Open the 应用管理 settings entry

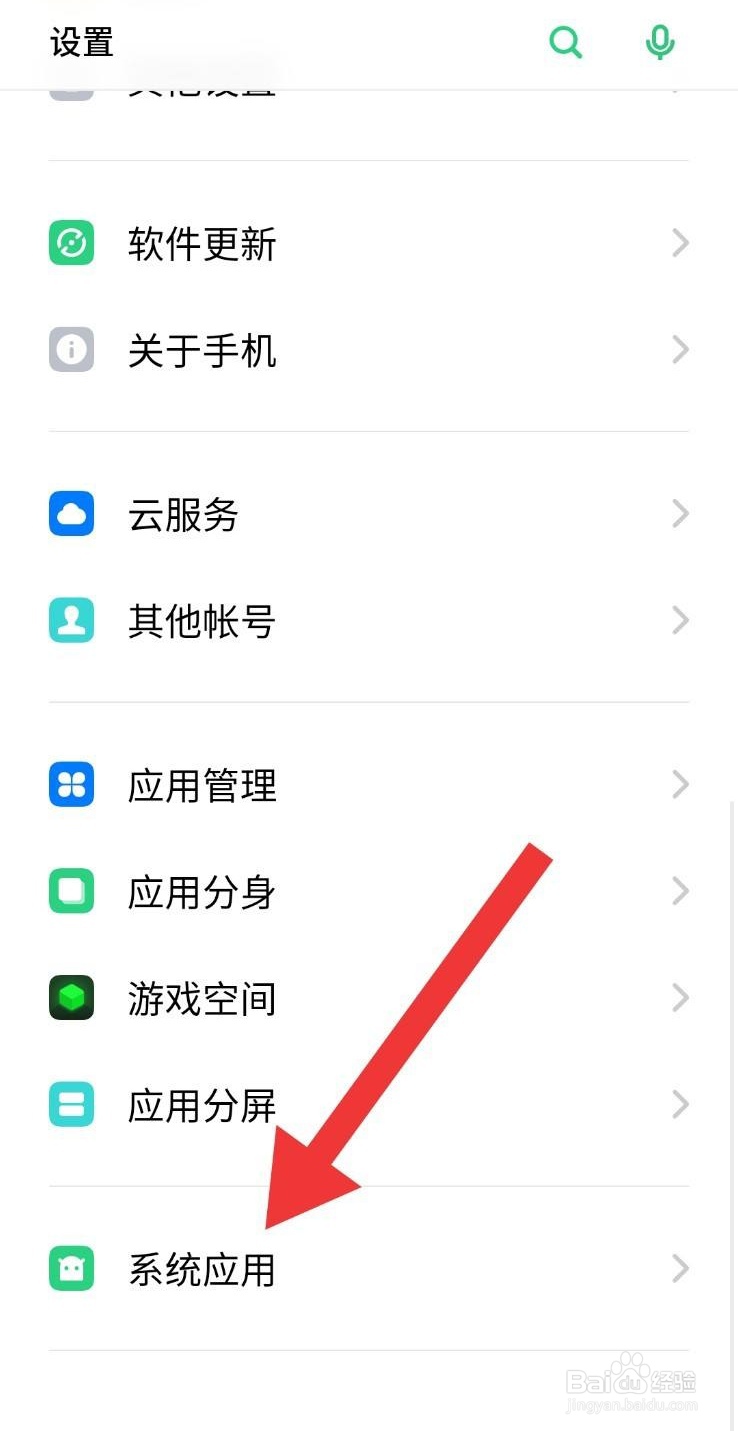201,784
